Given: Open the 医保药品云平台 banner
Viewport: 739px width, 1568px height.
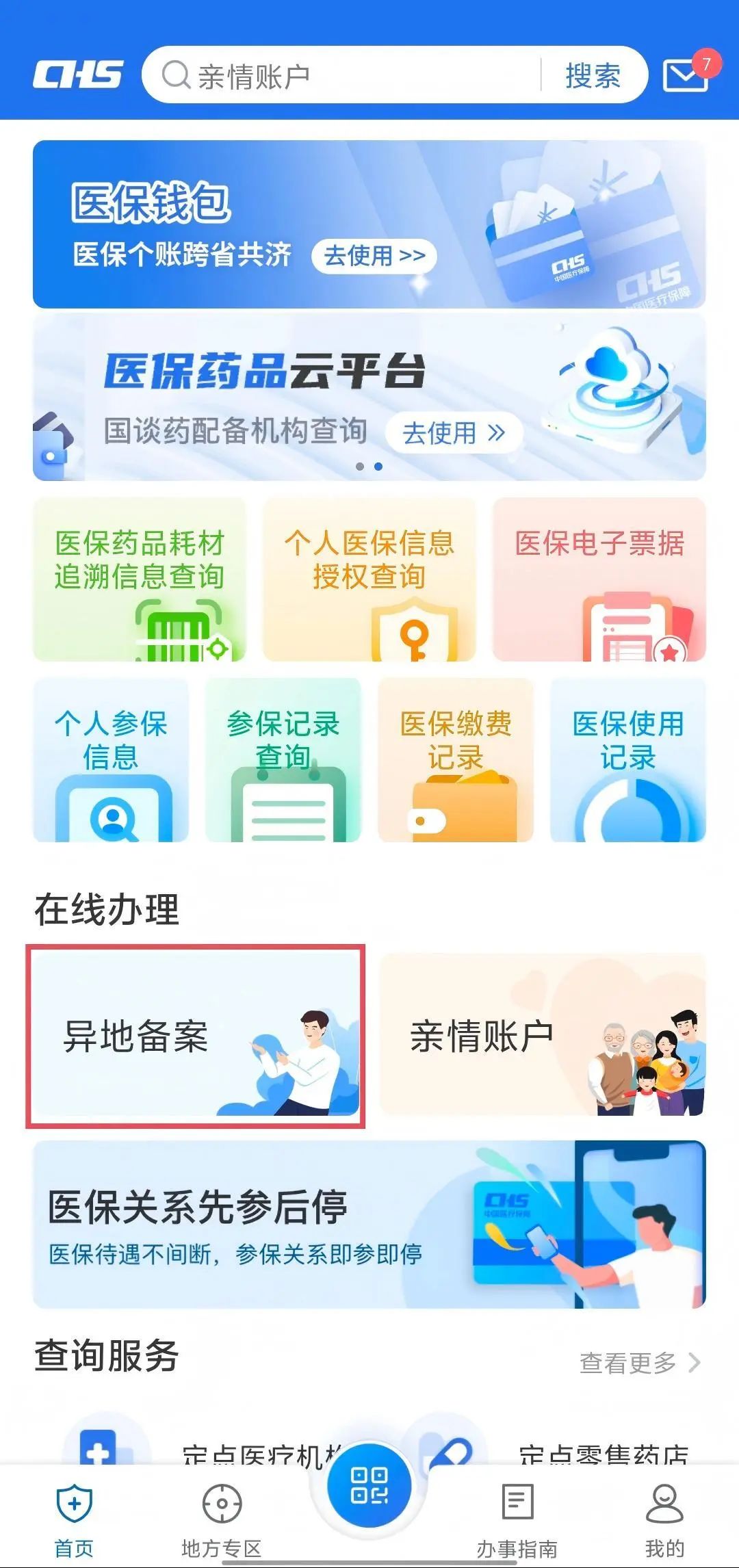Looking at the screenshot, I should coord(369,397).
